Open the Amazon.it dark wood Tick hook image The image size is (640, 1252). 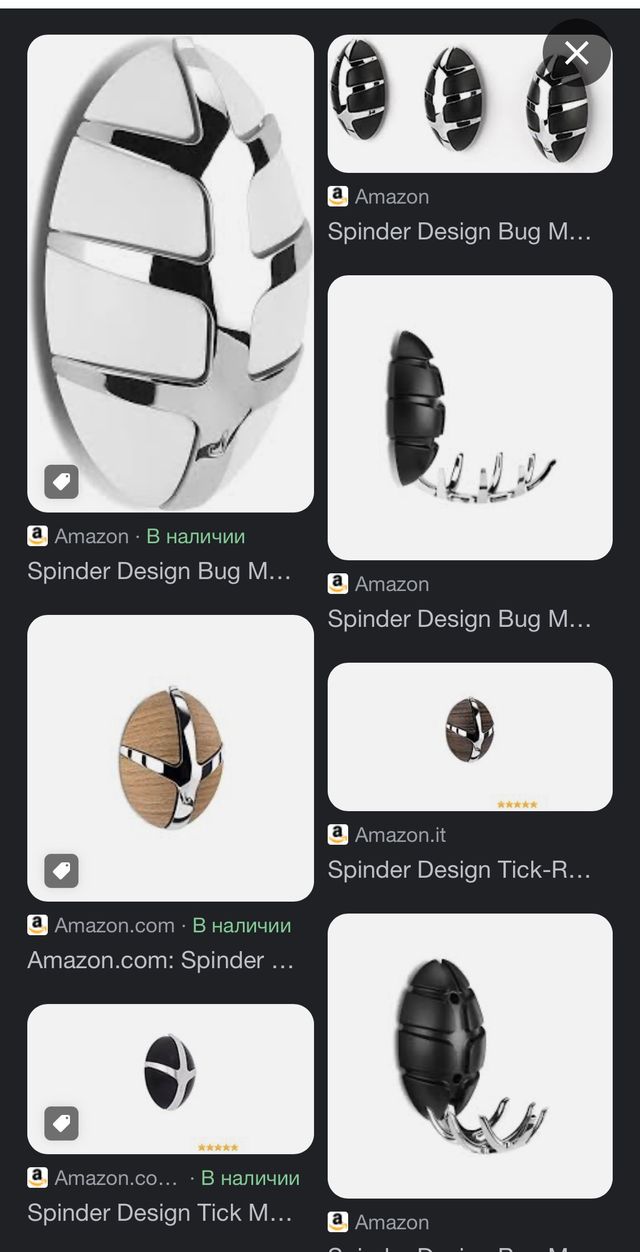pos(470,736)
